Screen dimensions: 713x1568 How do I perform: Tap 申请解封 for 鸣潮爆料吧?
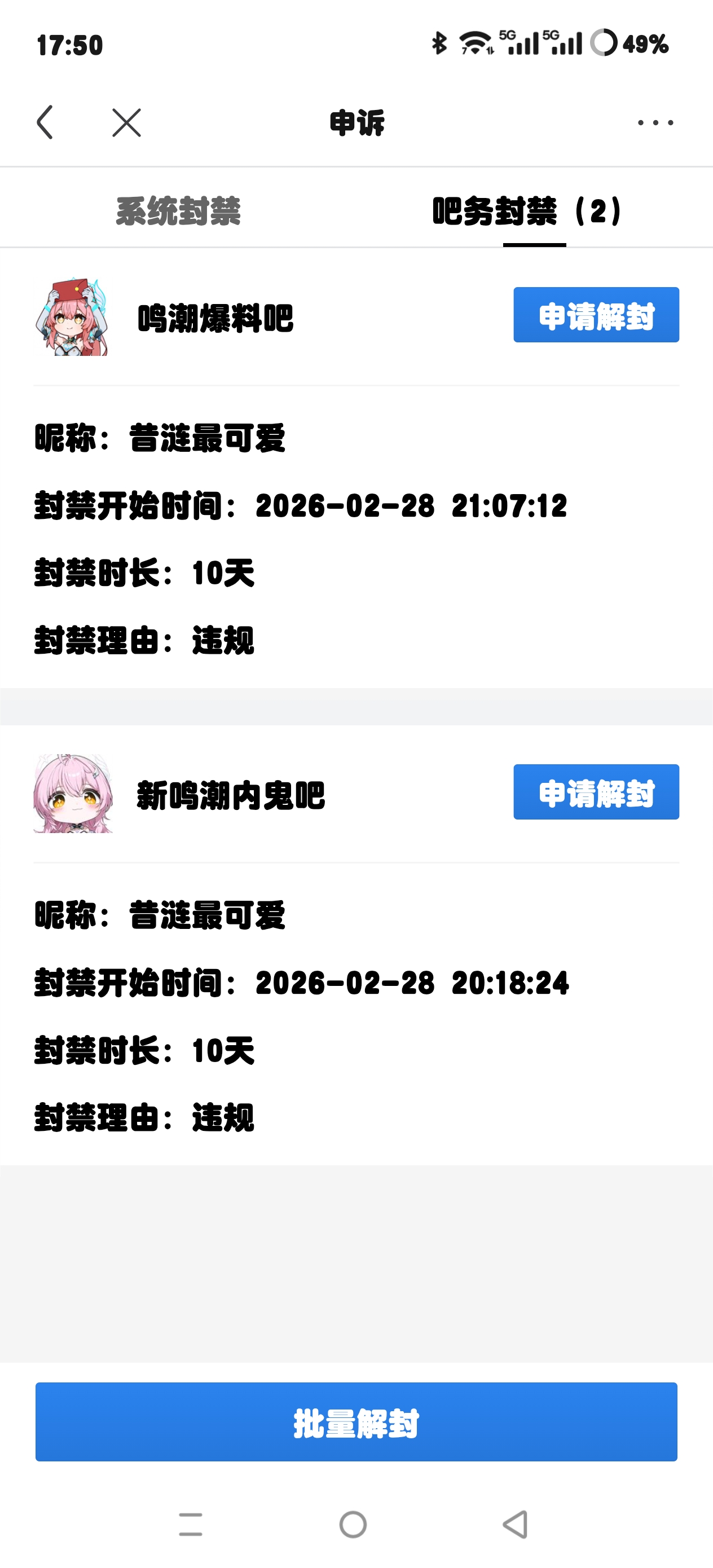coord(596,315)
